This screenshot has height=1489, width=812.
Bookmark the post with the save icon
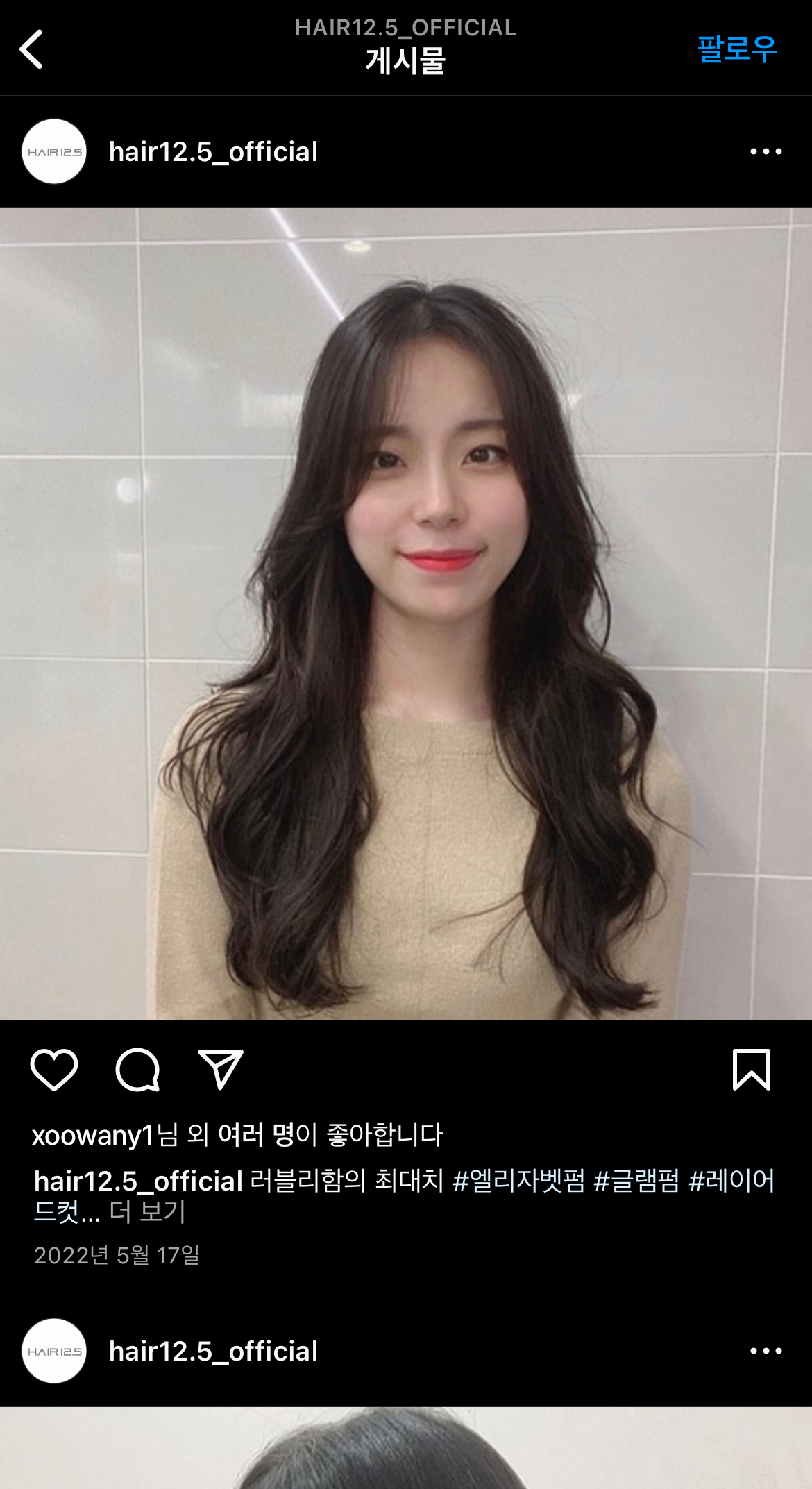pos(752,1070)
